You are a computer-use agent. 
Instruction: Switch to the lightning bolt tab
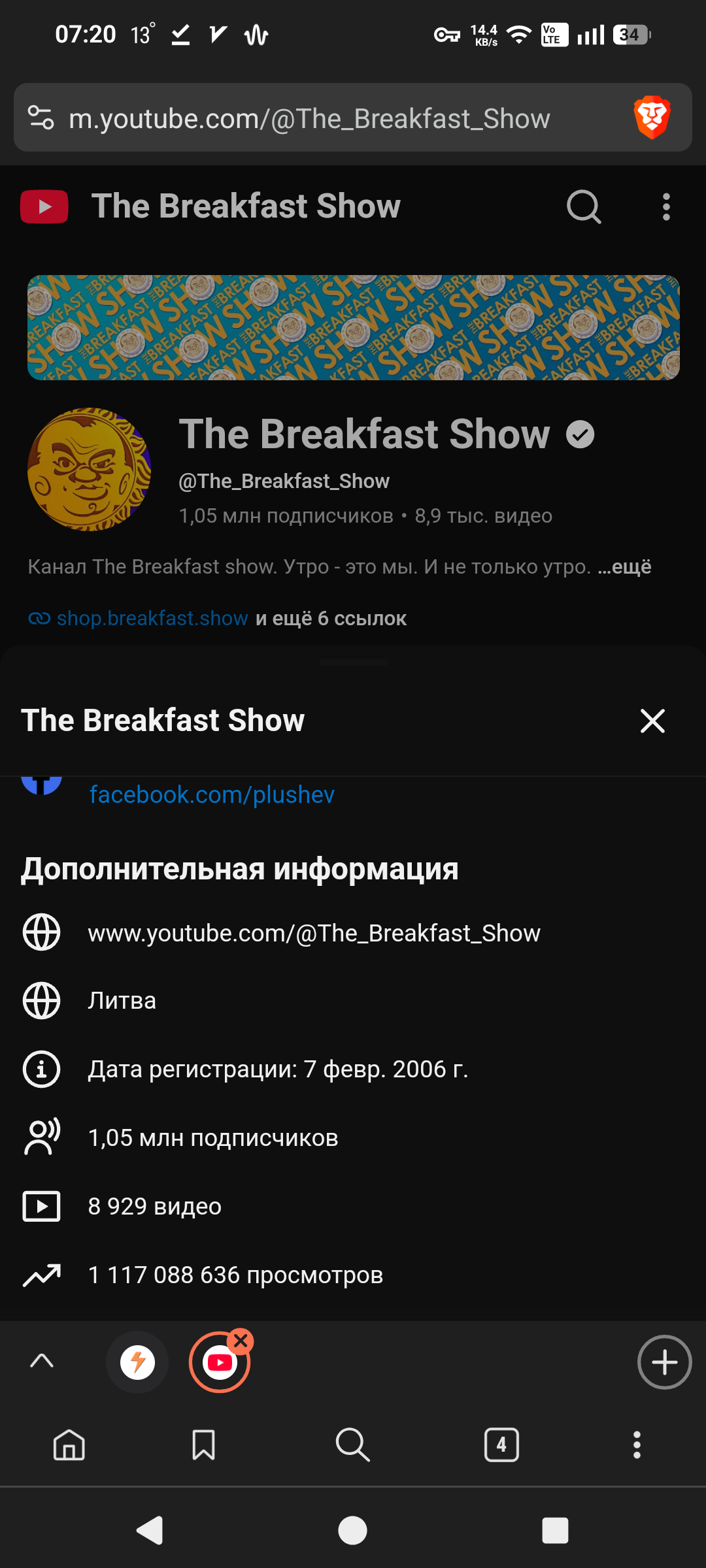point(137,1362)
